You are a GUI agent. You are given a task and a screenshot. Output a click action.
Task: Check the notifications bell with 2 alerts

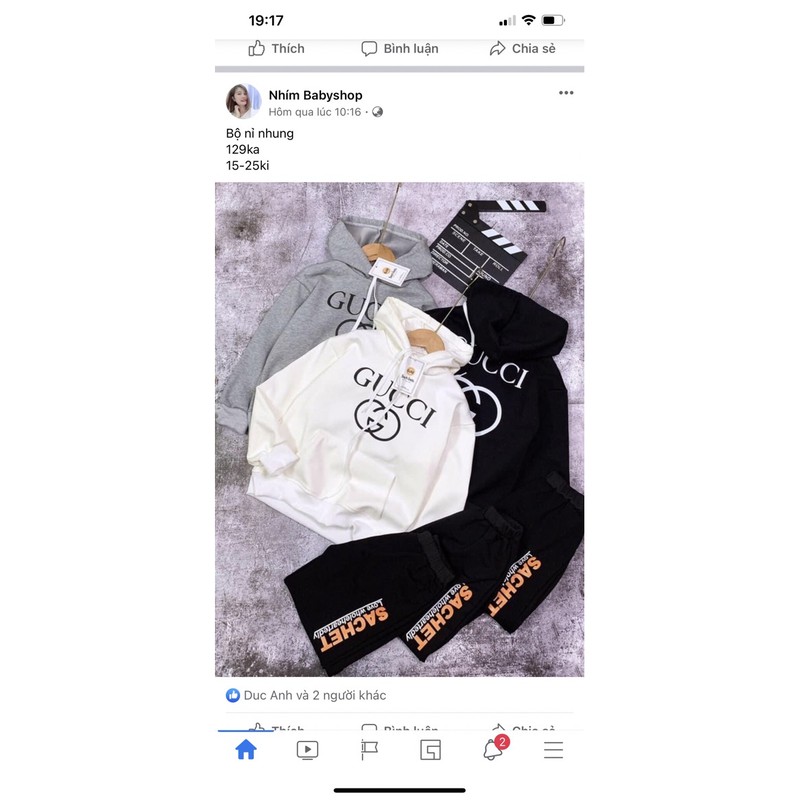[493, 749]
